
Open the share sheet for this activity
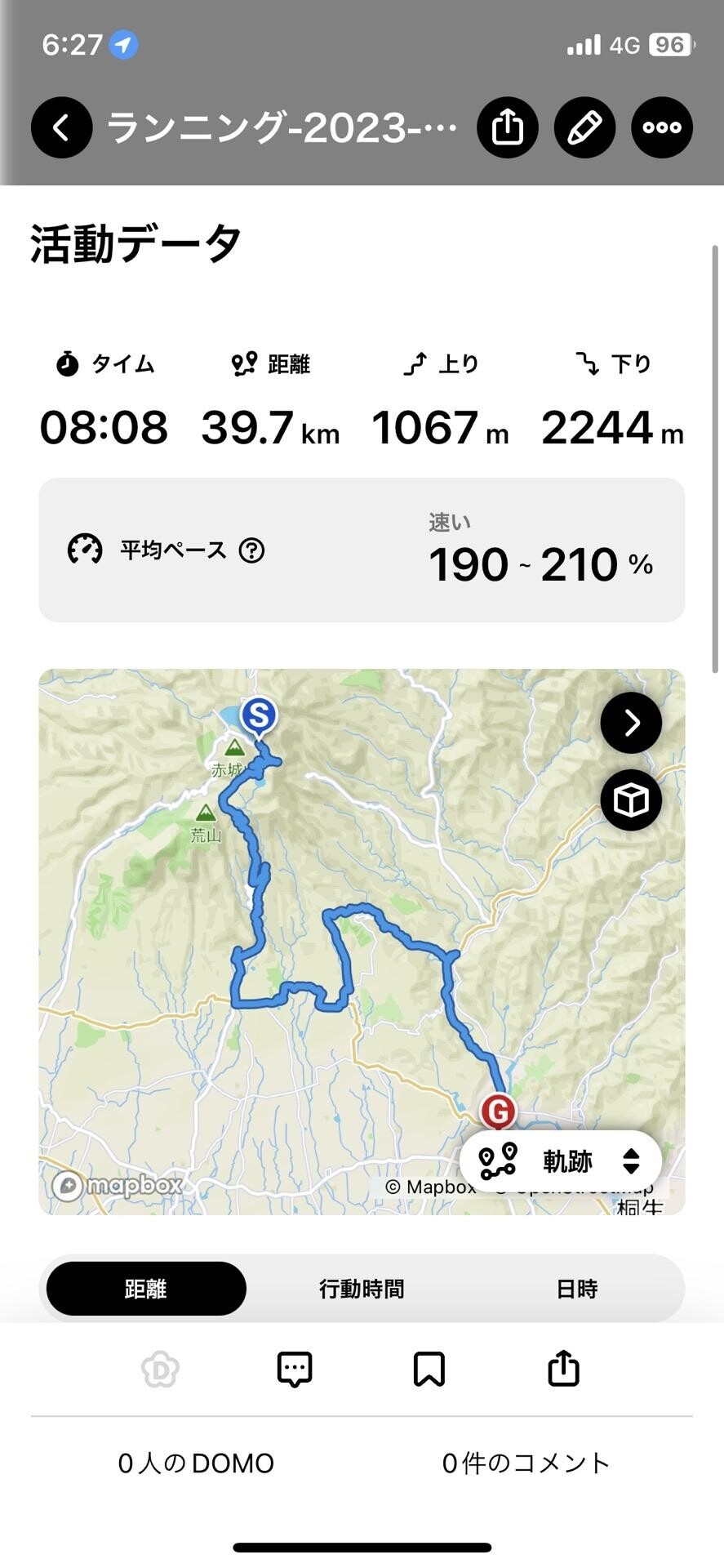click(x=507, y=127)
